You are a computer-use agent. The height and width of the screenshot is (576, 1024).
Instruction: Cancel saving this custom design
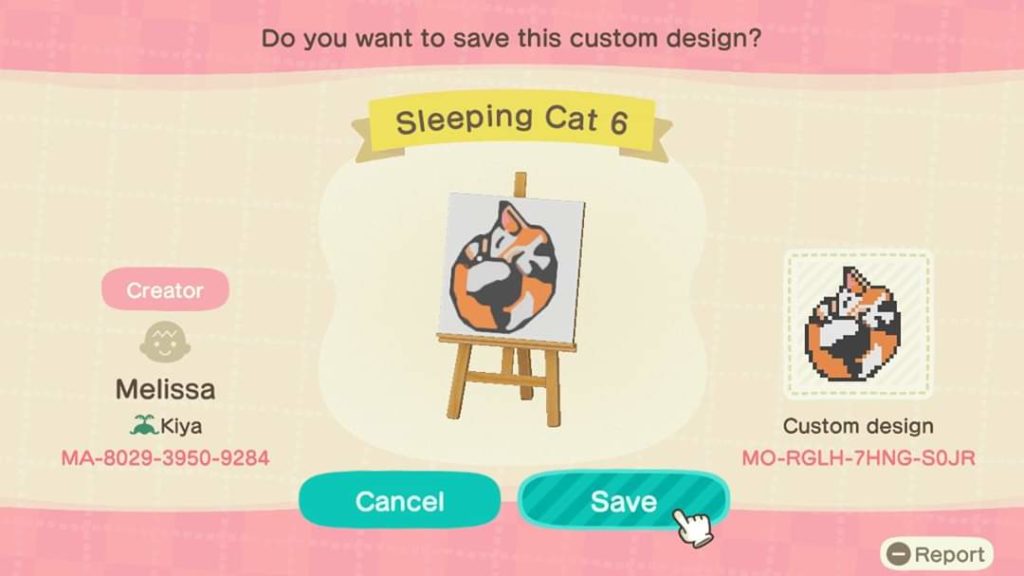(399, 500)
